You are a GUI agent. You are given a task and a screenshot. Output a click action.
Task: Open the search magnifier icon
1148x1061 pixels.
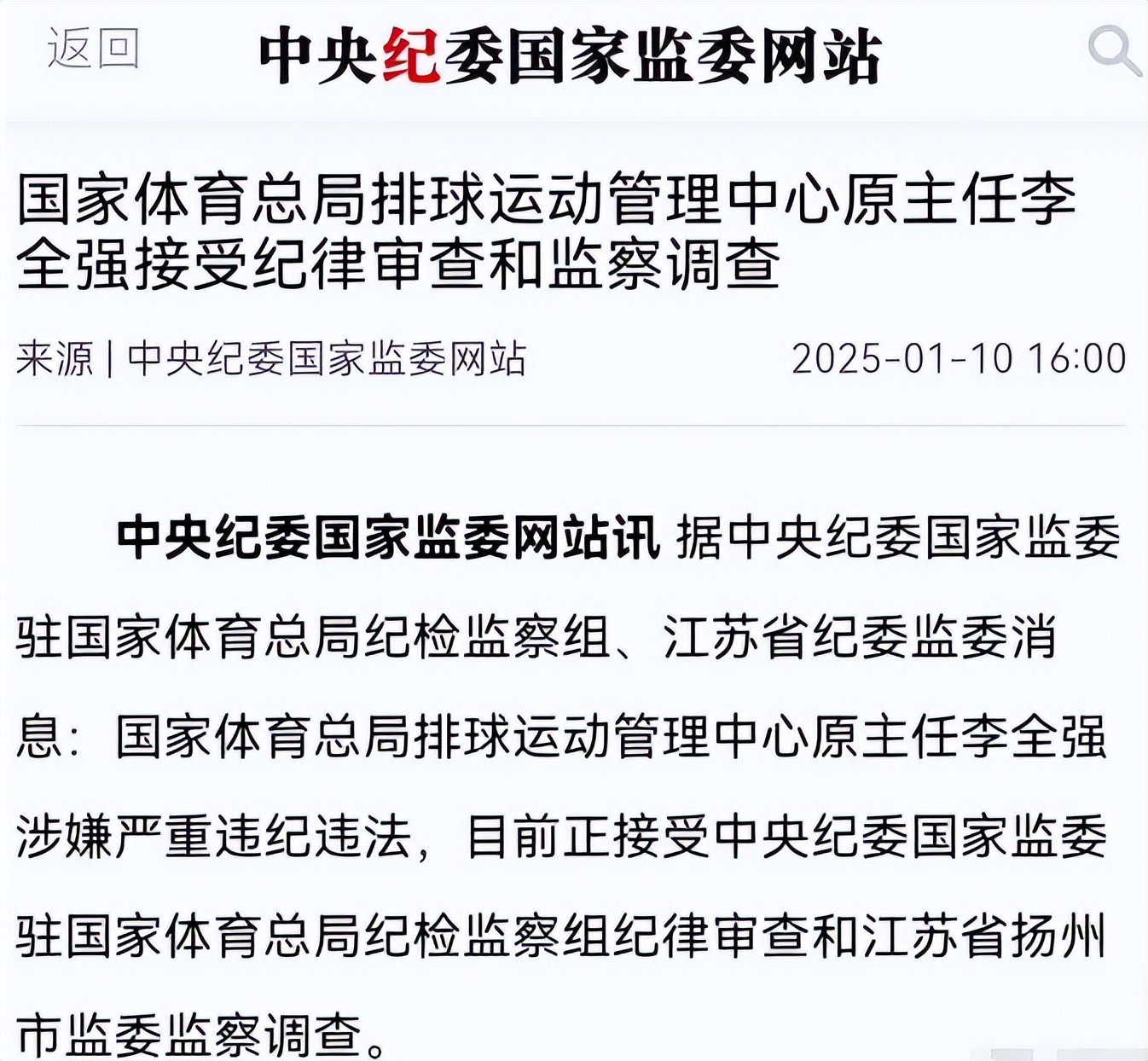(1113, 50)
